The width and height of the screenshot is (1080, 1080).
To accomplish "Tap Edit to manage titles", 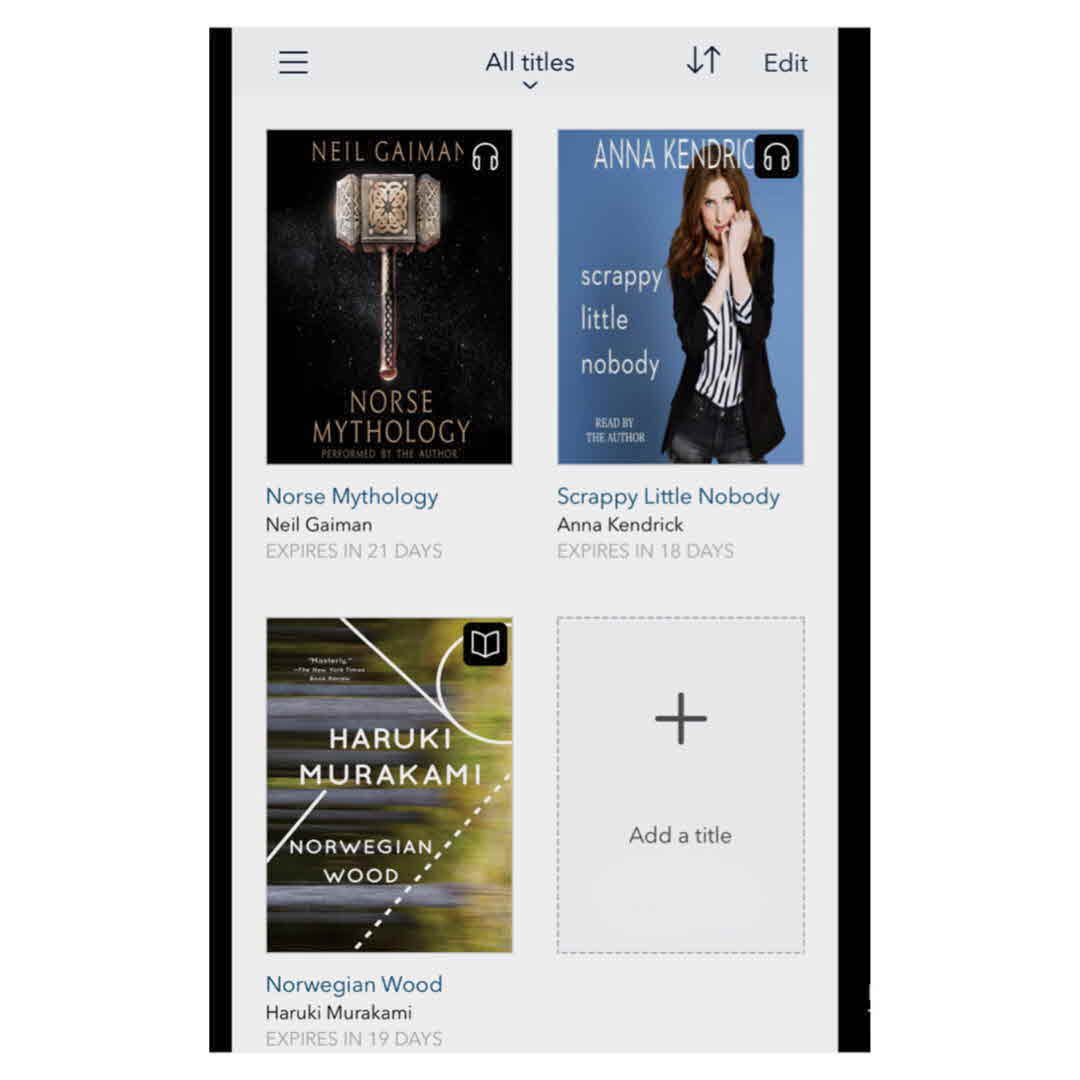I will 785,63.
